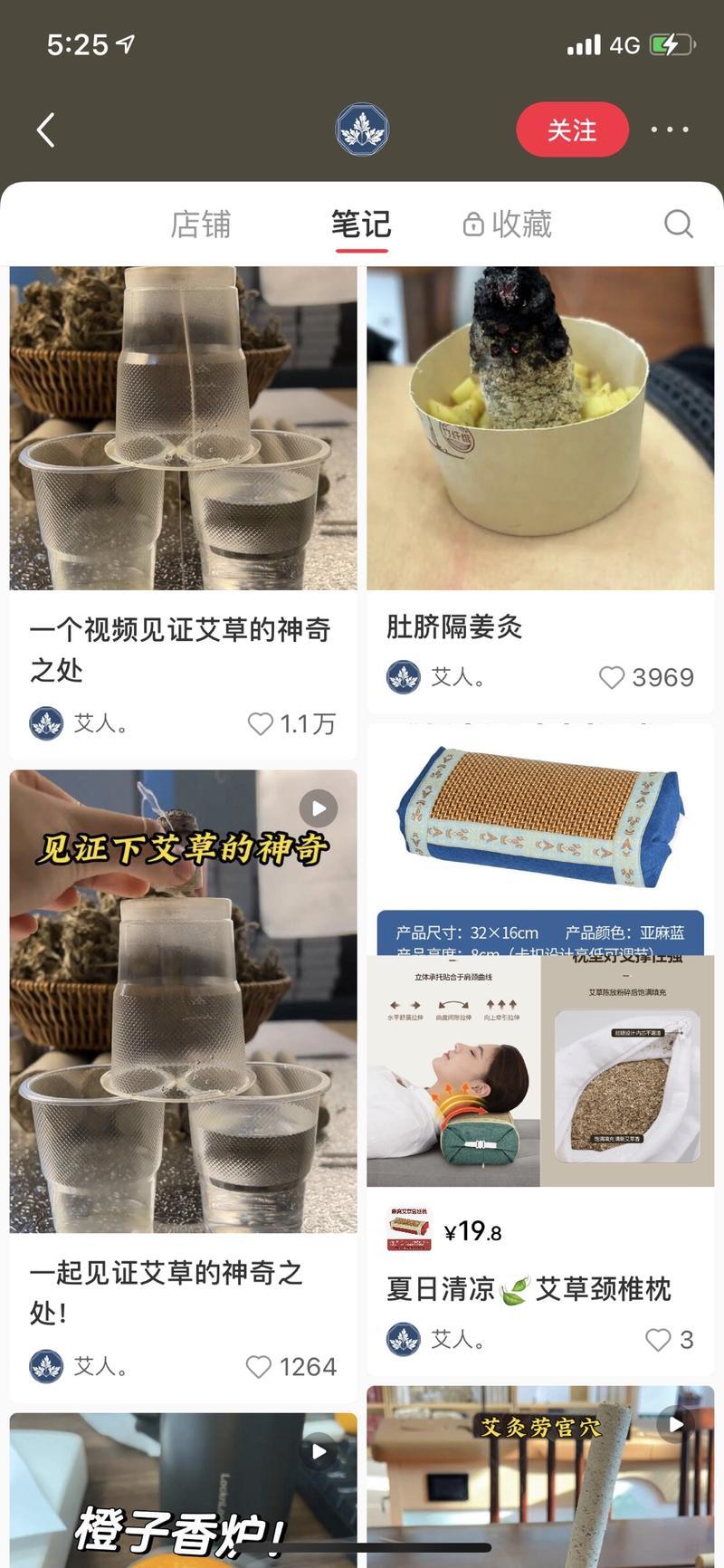Open the three-dot overflow menu
This screenshot has width=724, height=1568.
pos(670,130)
